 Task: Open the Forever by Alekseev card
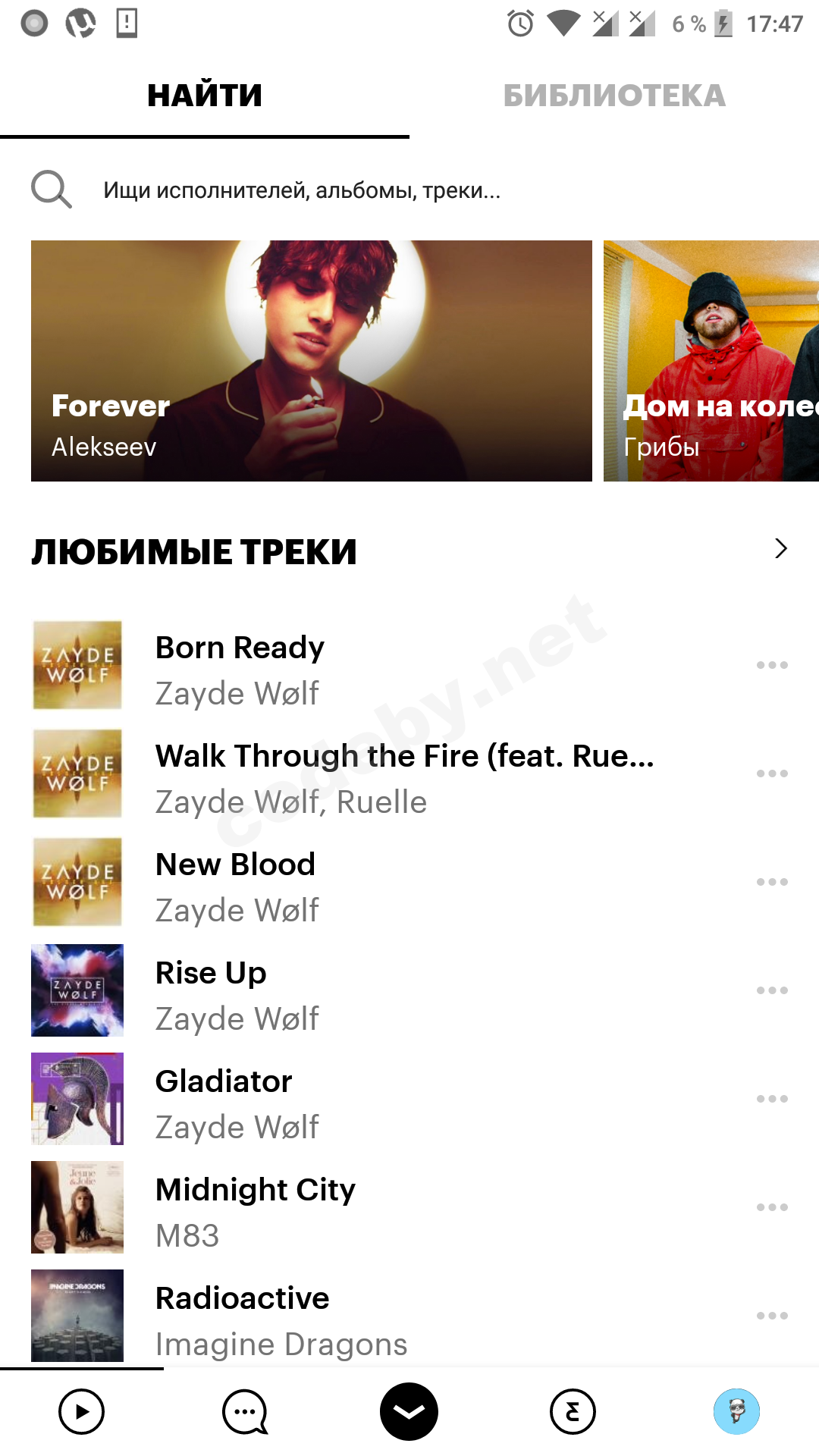(311, 361)
